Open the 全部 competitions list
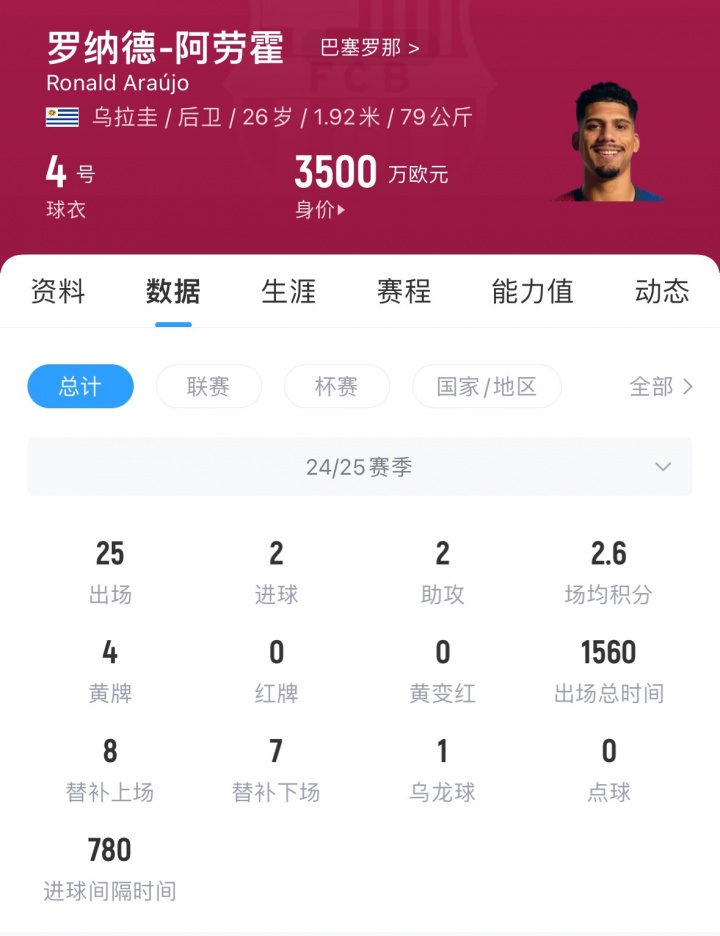Image resolution: width=720 pixels, height=936 pixels. [x=660, y=386]
